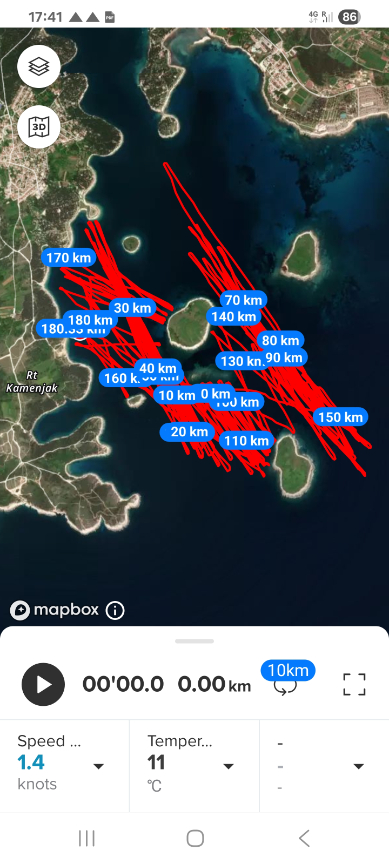Viewport: 389px width, 864px height.
Task: Play the route animation
Action: point(43,684)
